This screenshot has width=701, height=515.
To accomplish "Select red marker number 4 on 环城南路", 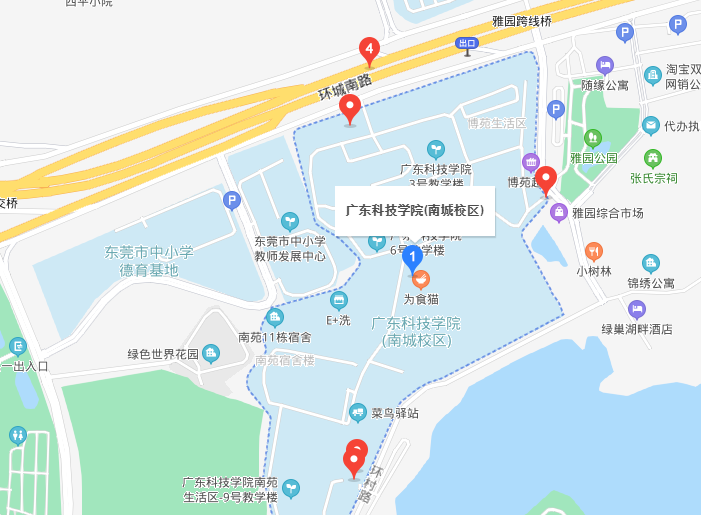I will point(369,49).
